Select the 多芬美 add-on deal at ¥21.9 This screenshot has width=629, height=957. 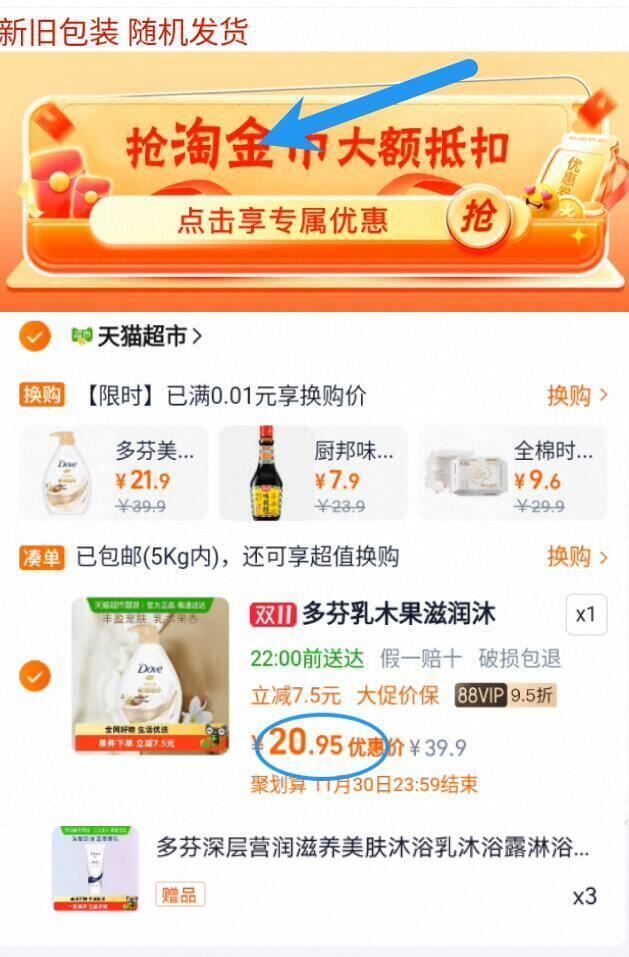coord(115,473)
